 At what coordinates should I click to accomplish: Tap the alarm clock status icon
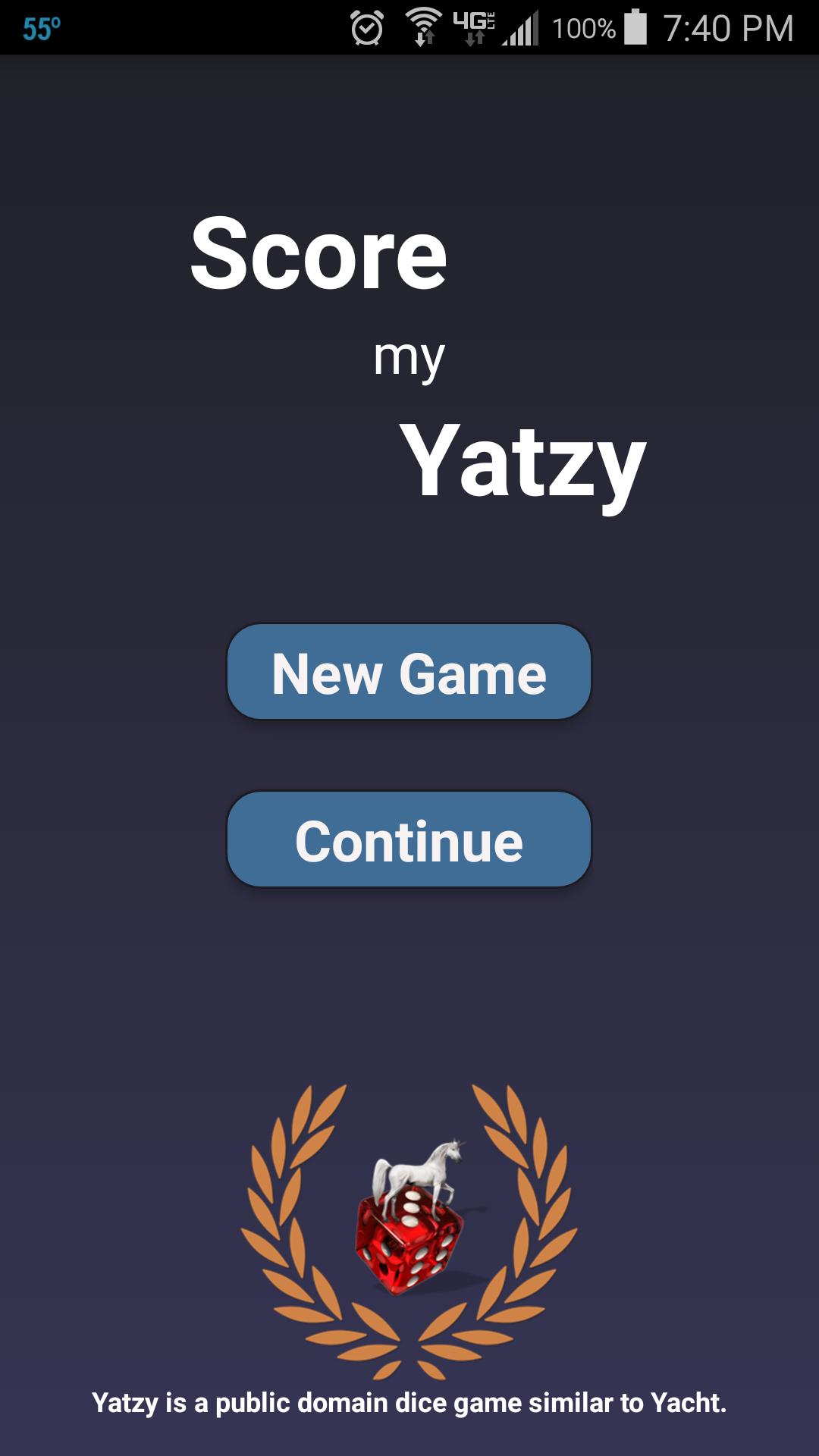click(367, 28)
